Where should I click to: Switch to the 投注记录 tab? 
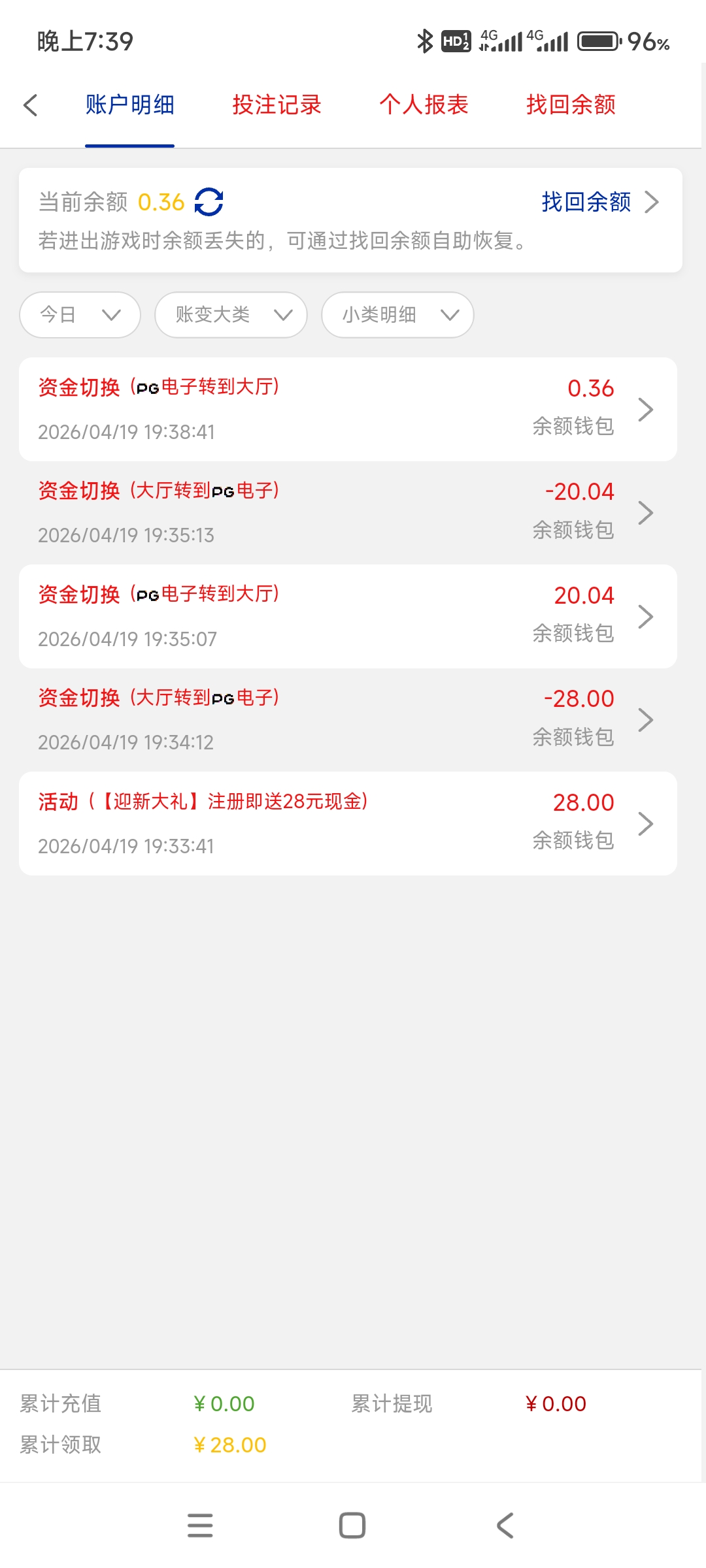(x=277, y=105)
